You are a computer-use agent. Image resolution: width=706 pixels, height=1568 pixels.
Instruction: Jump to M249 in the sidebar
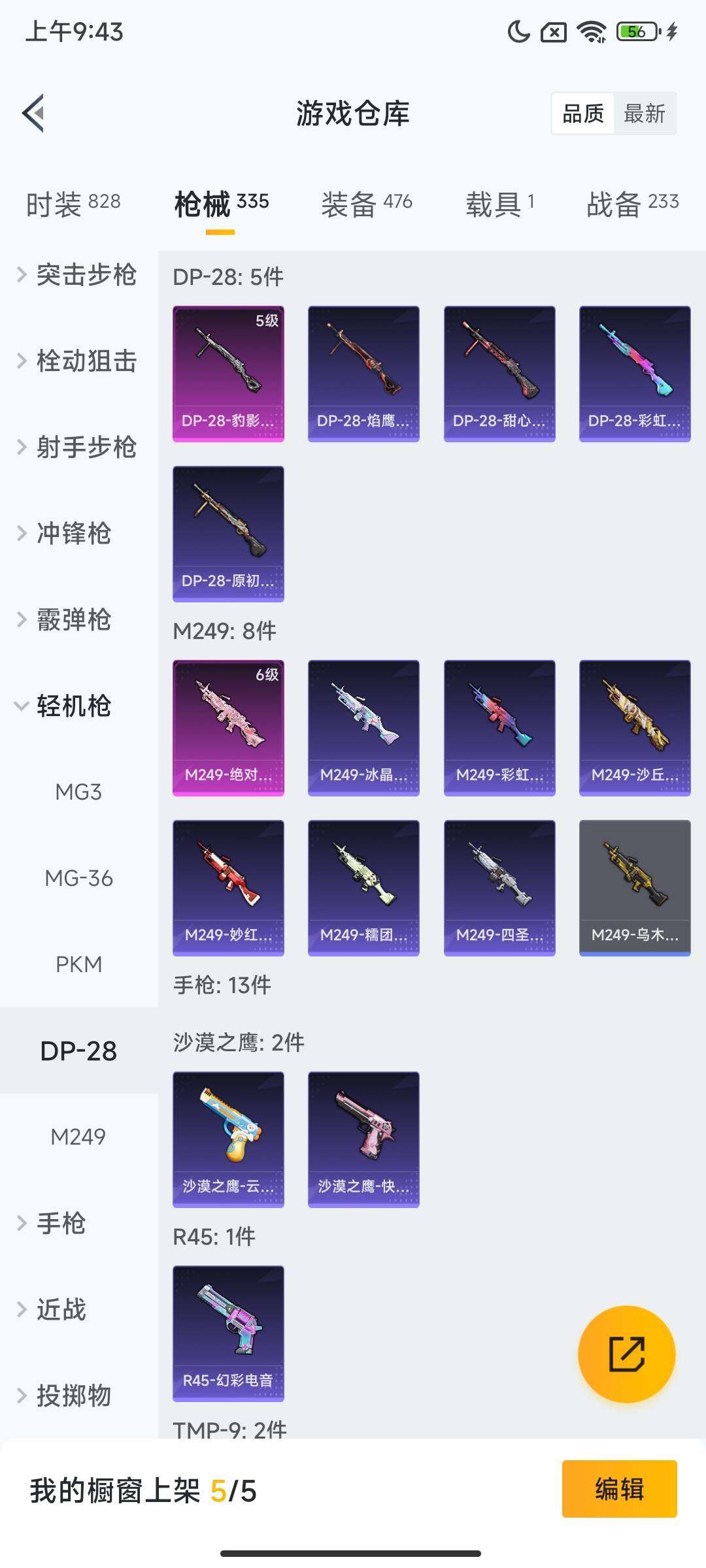coord(78,1137)
